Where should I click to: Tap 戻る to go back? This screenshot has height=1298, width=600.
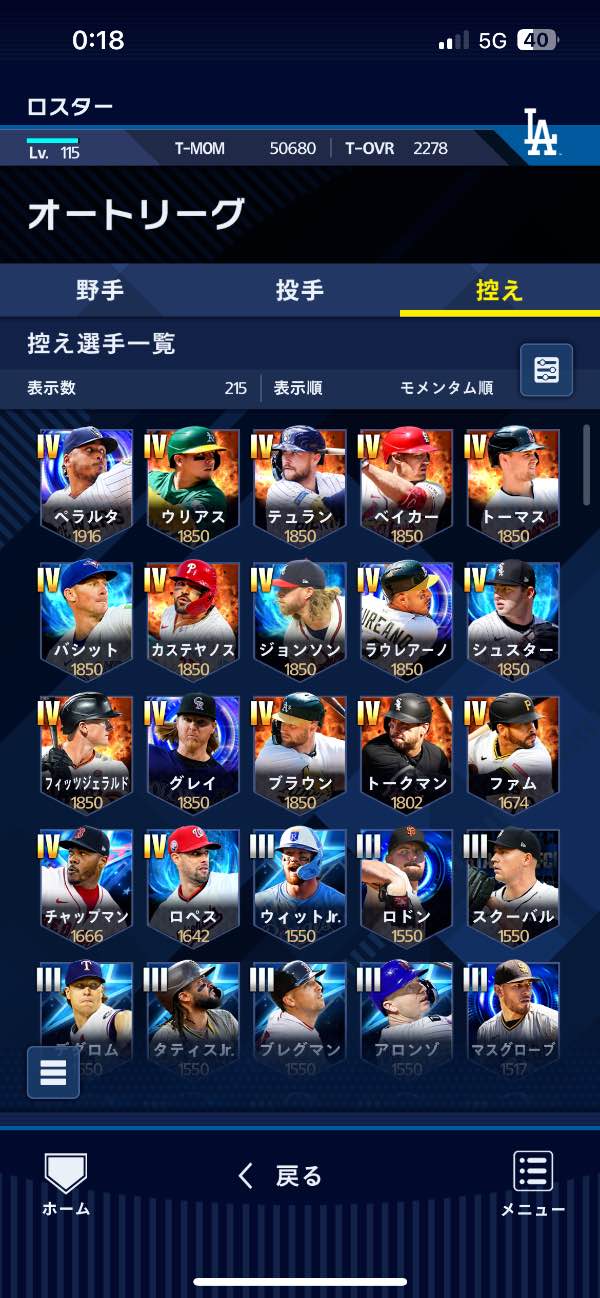[x=282, y=1176]
